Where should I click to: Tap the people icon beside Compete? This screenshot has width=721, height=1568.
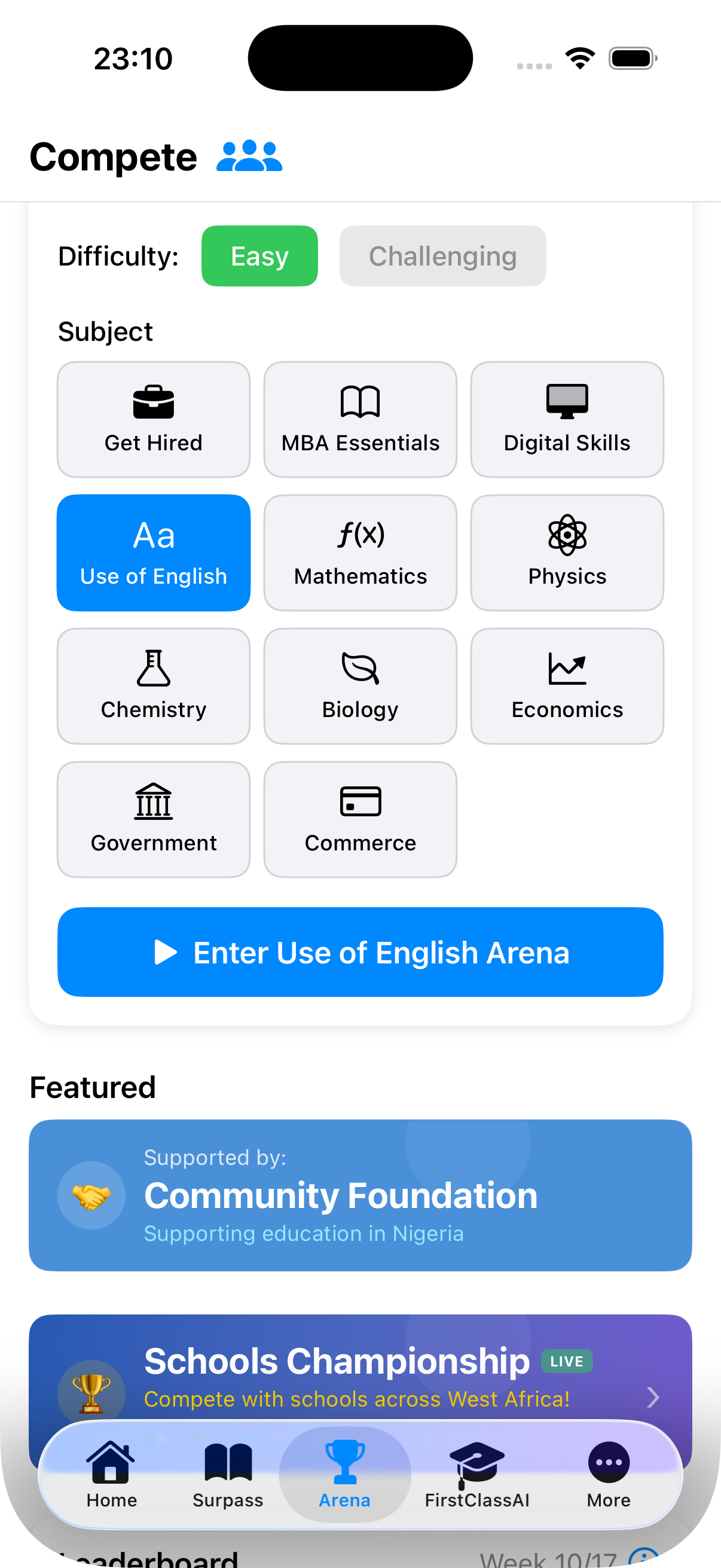click(x=250, y=156)
